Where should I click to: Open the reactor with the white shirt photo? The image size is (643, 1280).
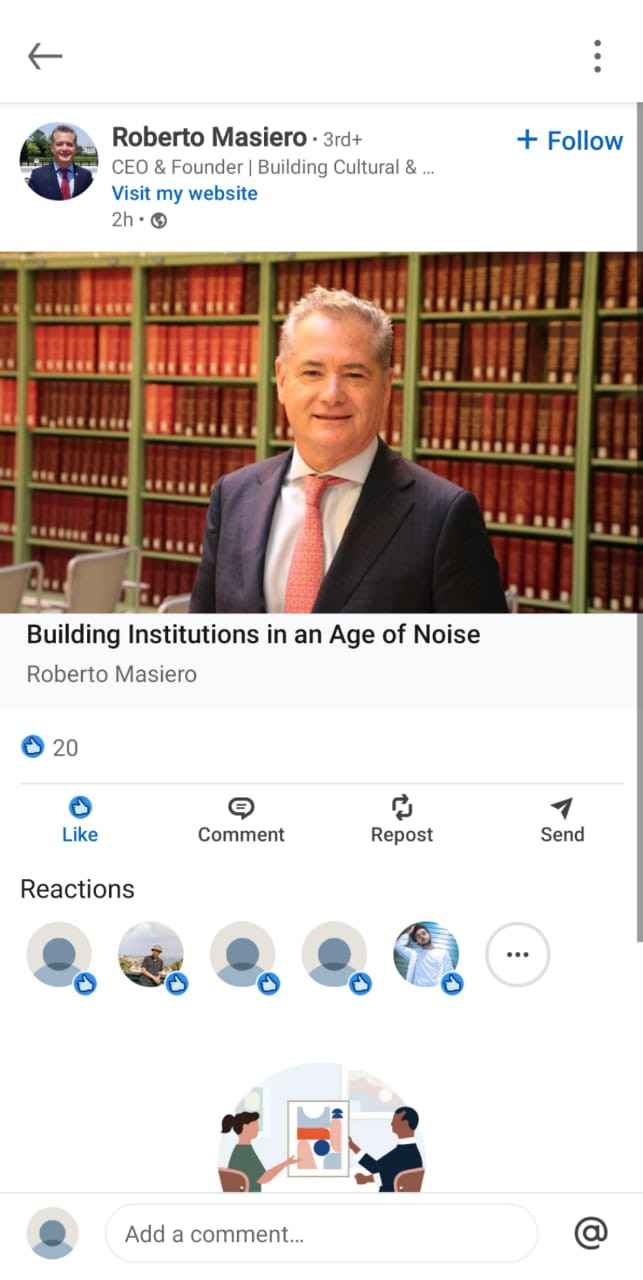point(427,955)
